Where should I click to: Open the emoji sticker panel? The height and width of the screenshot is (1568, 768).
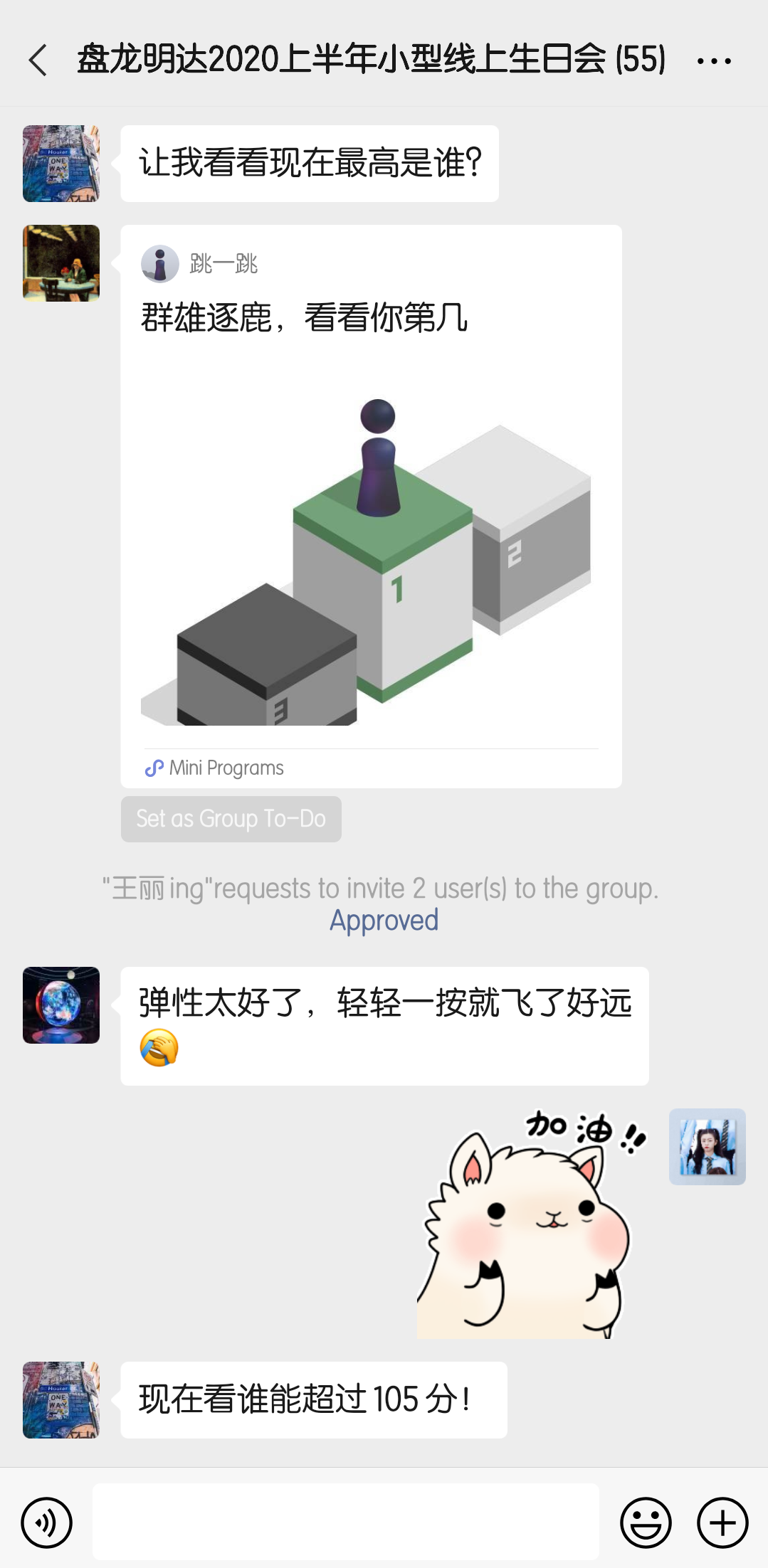(646, 1523)
